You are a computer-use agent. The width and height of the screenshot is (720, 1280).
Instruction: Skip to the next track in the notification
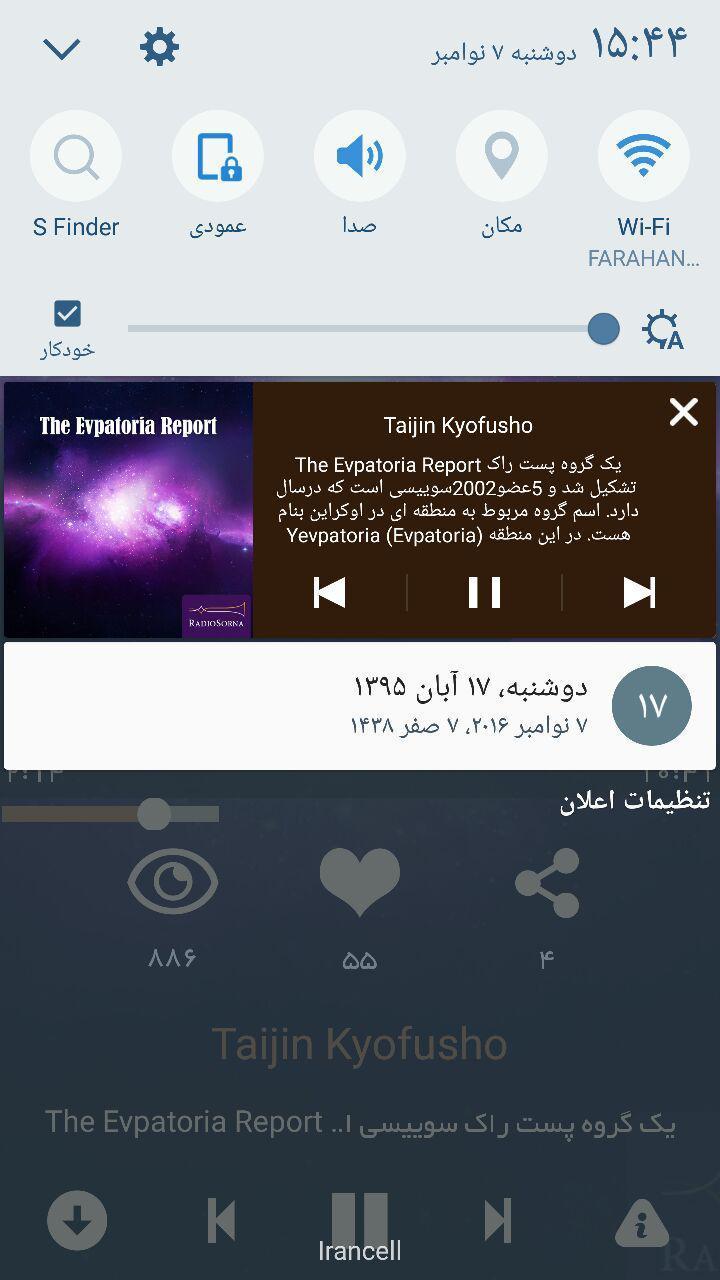[x=639, y=593]
